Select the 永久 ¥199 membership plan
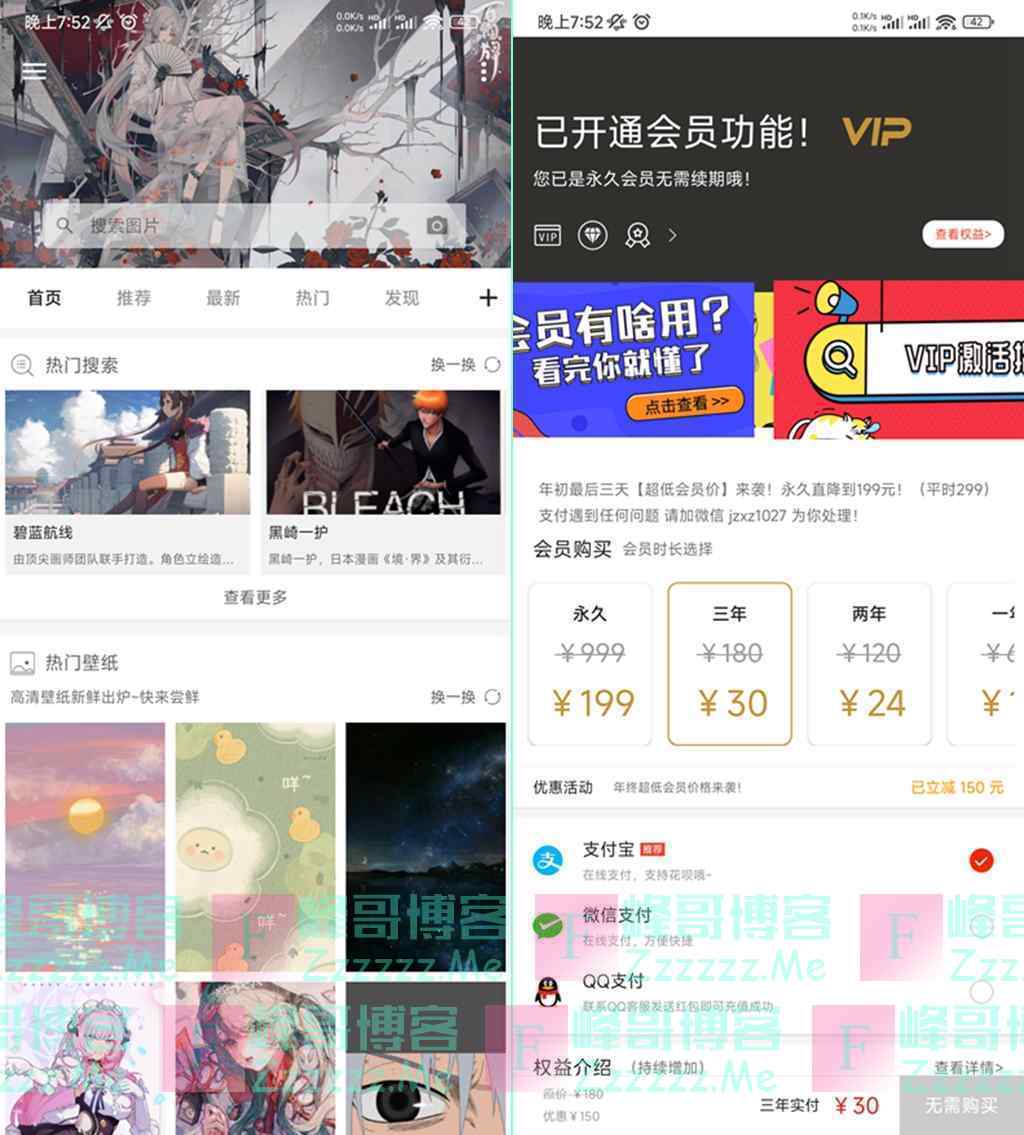 click(x=590, y=664)
